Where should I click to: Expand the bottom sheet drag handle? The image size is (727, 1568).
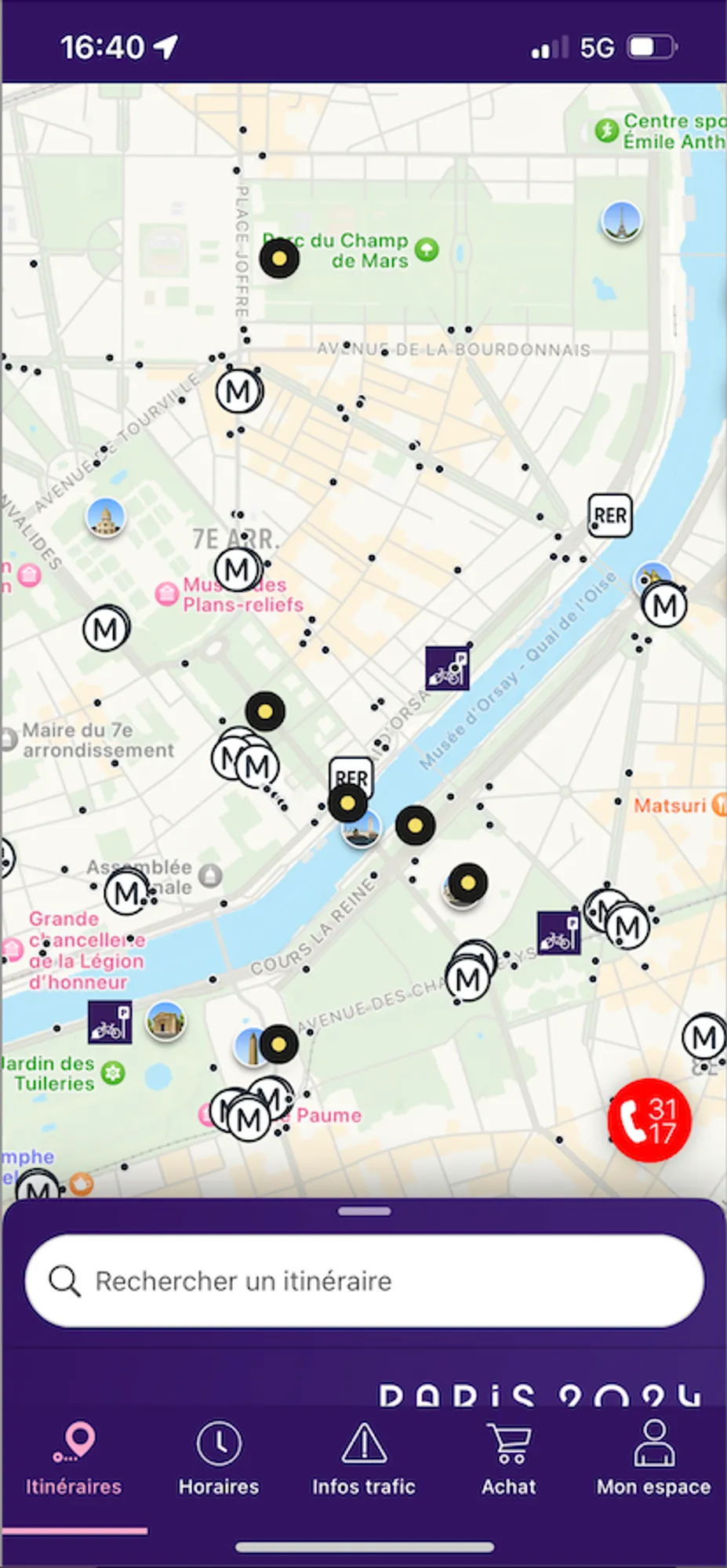(x=363, y=1210)
